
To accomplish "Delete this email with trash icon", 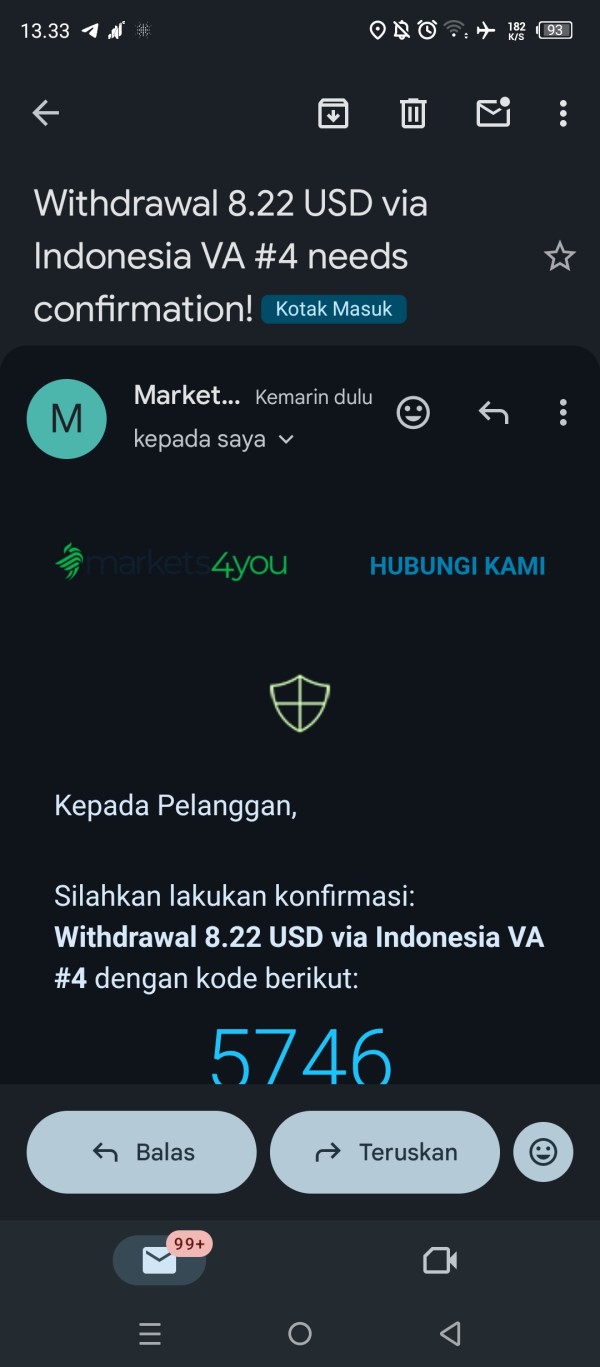I will 413,113.
